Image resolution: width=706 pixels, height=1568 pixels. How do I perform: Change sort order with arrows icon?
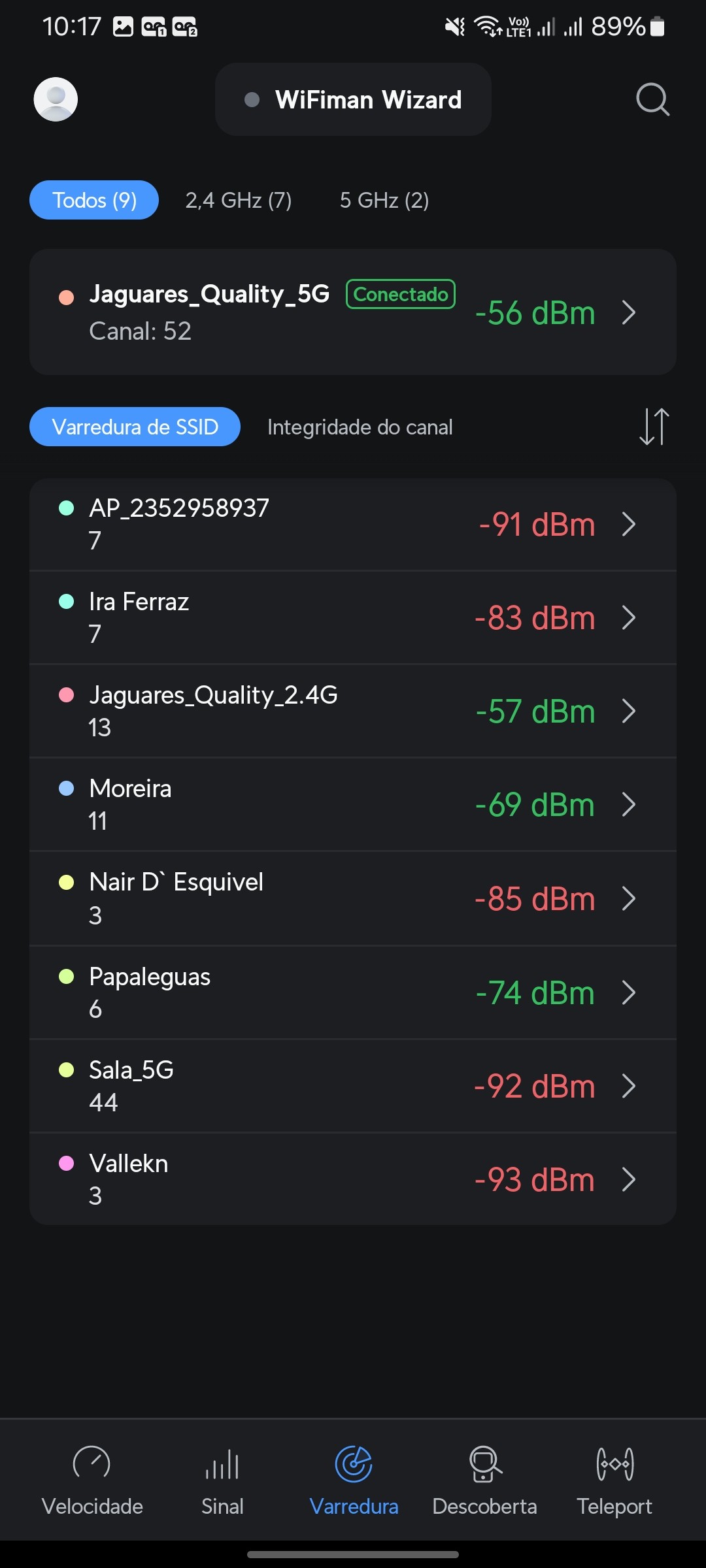coord(654,427)
